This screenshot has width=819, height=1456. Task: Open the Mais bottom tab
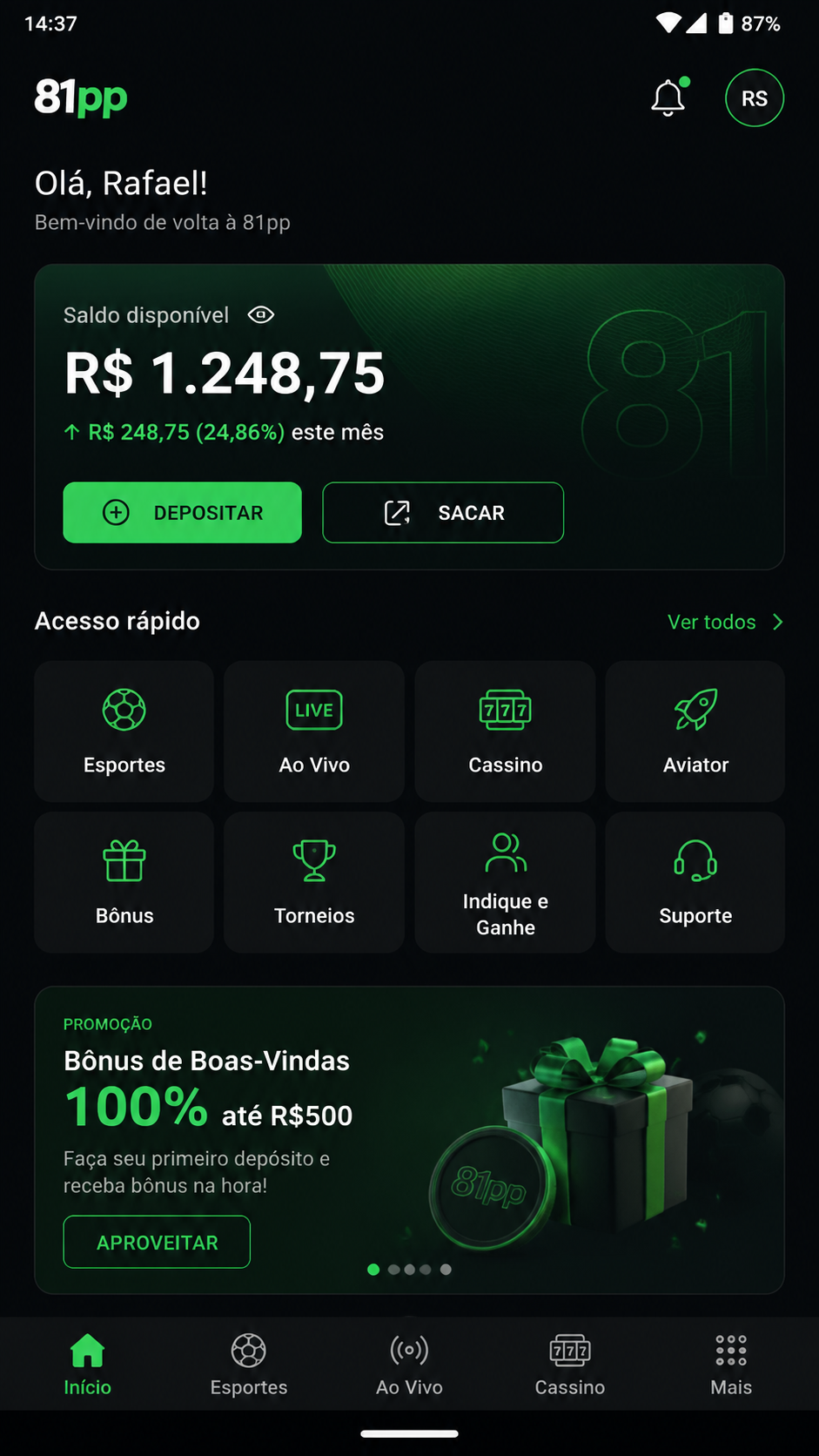pyautogui.click(x=731, y=1365)
